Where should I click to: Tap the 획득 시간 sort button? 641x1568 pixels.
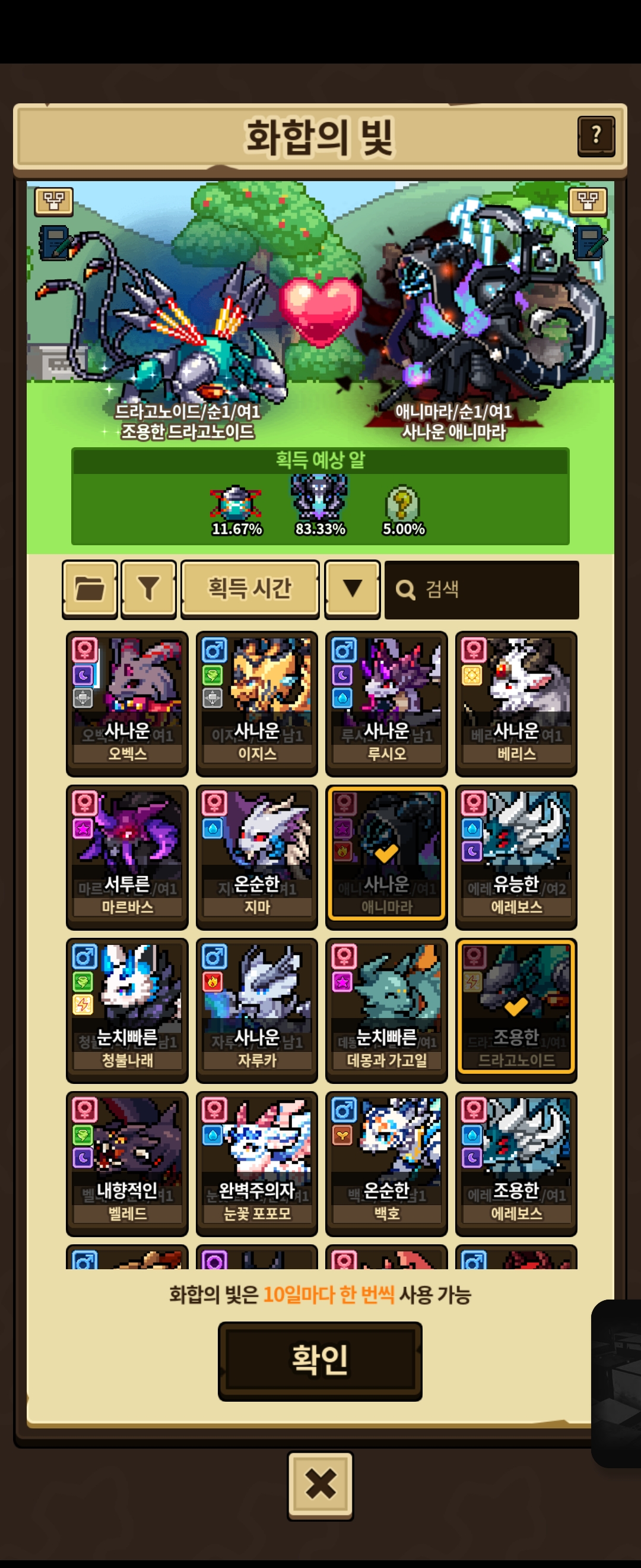250,589
